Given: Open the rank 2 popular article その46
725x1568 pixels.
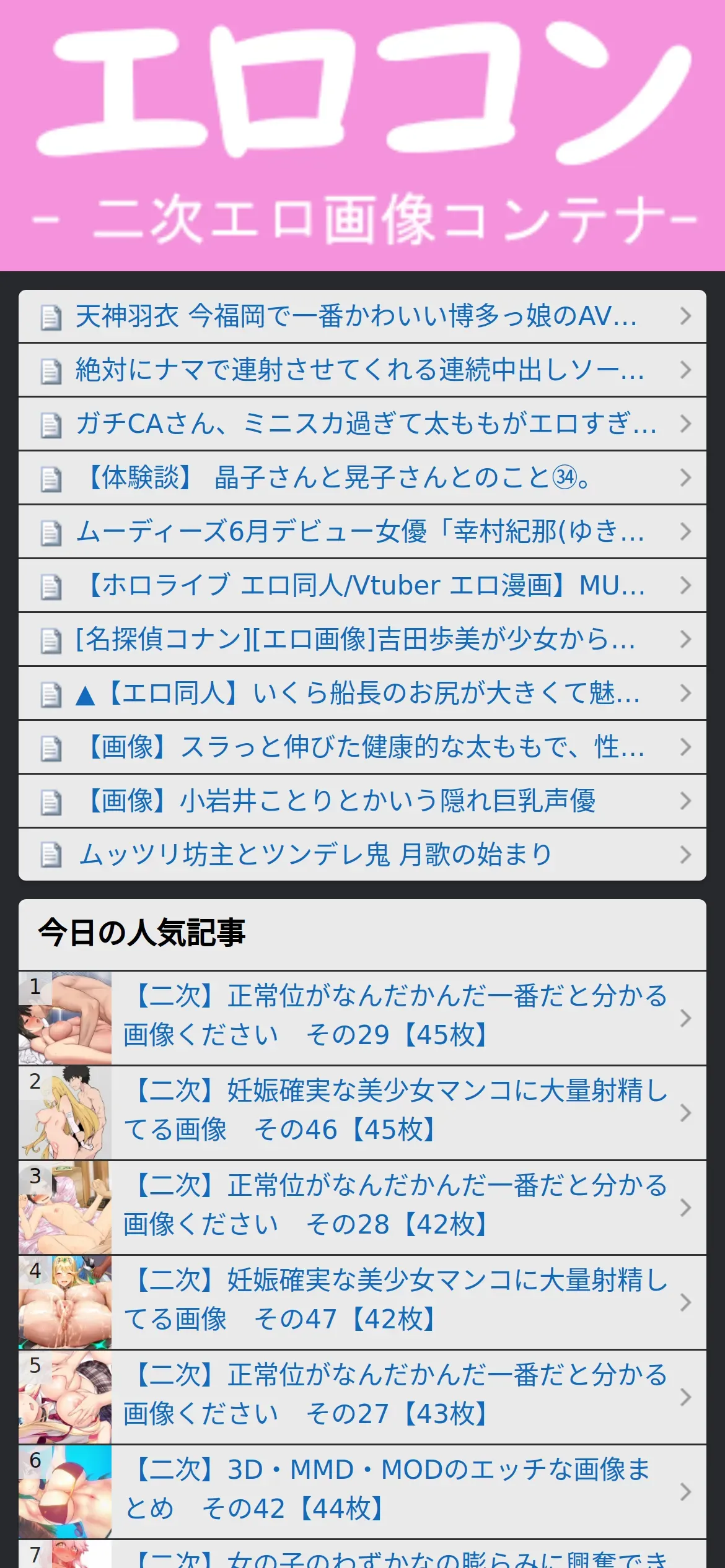Looking at the screenshot, I should click(x=362, y=1113).
